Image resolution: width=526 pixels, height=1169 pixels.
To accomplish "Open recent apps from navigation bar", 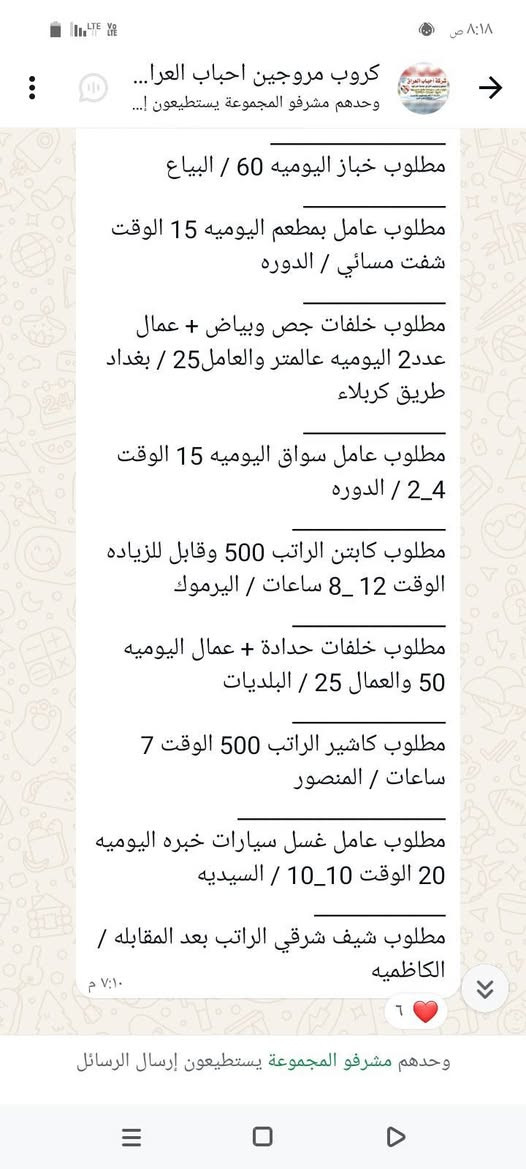I will [x=132, y=1136].
